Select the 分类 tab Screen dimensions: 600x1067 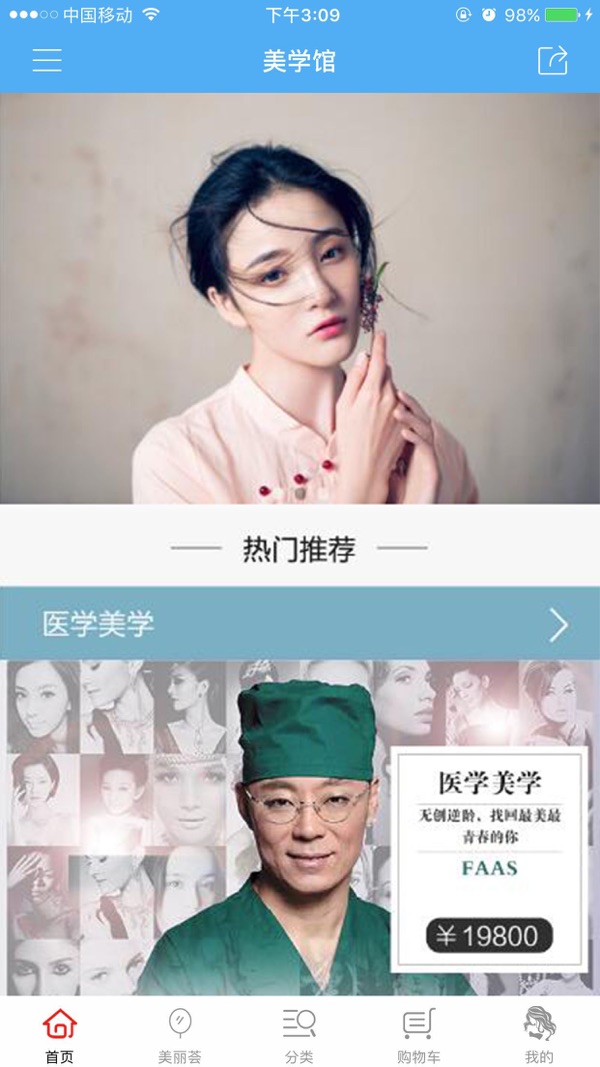tap(299, 1034)
